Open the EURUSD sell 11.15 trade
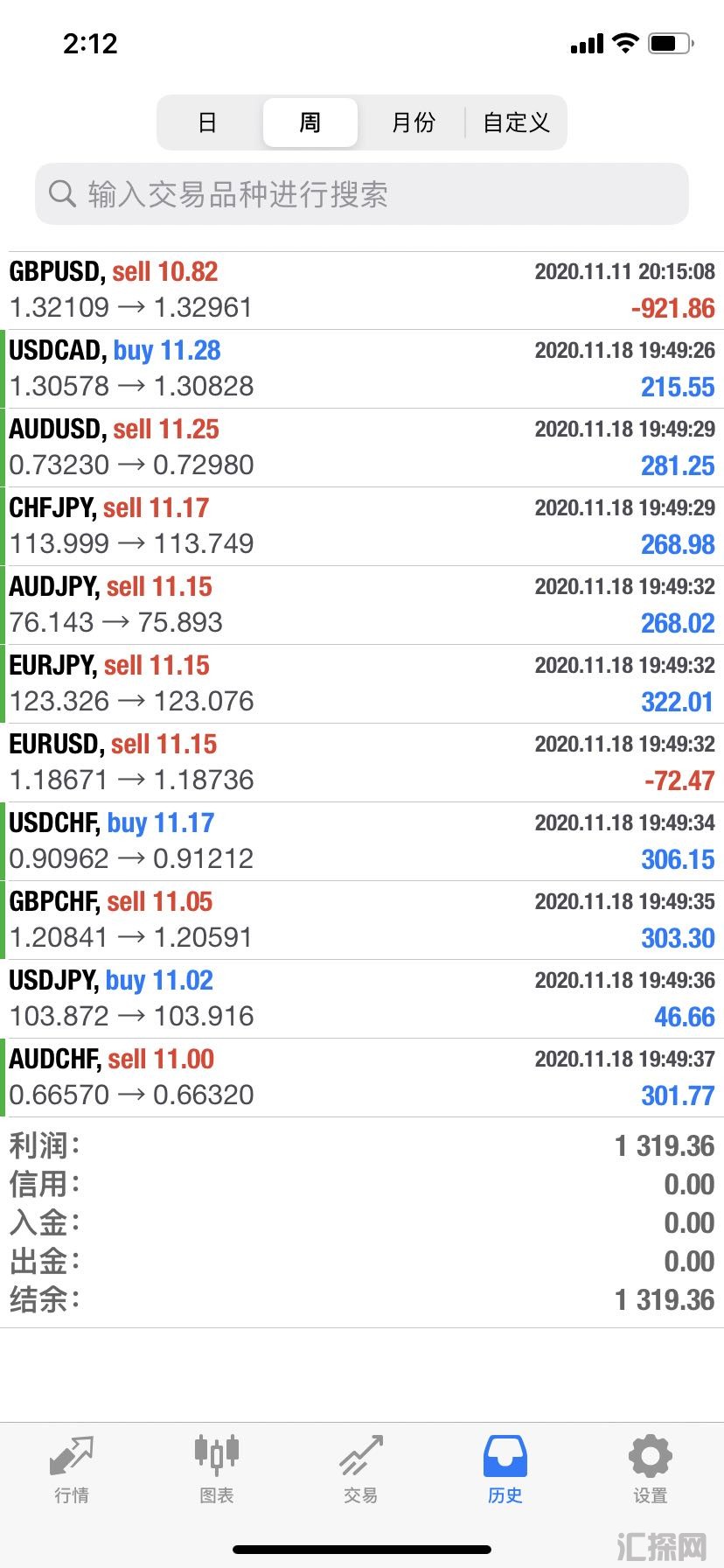Viewport: 724px width, 1568px height. point(362,763)
